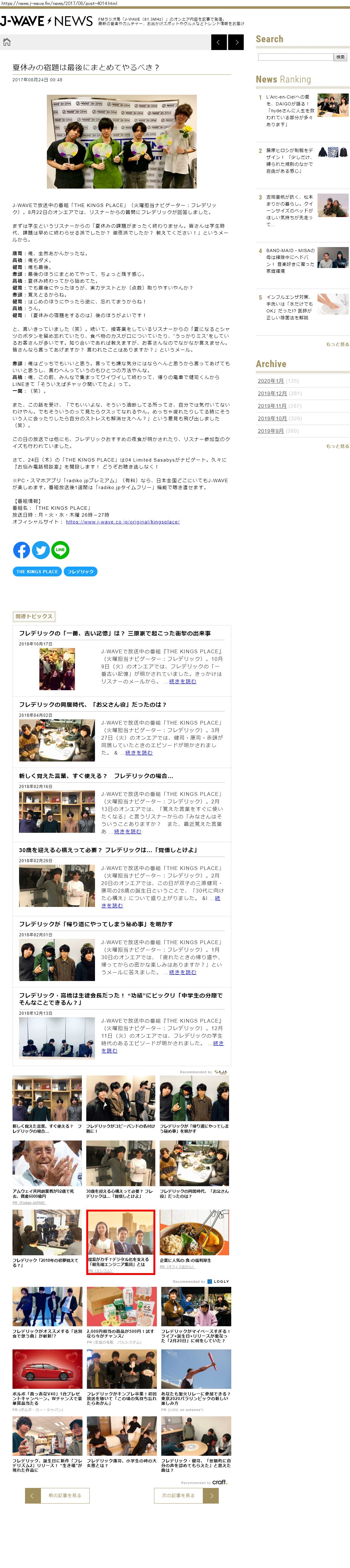Open the 2020年1月 archive
350x1568 pixels.
[270, 381]
